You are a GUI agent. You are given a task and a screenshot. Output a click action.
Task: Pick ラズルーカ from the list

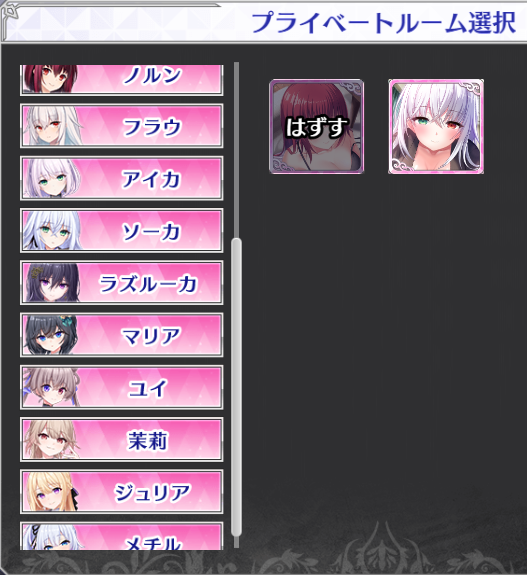(121, 283)
